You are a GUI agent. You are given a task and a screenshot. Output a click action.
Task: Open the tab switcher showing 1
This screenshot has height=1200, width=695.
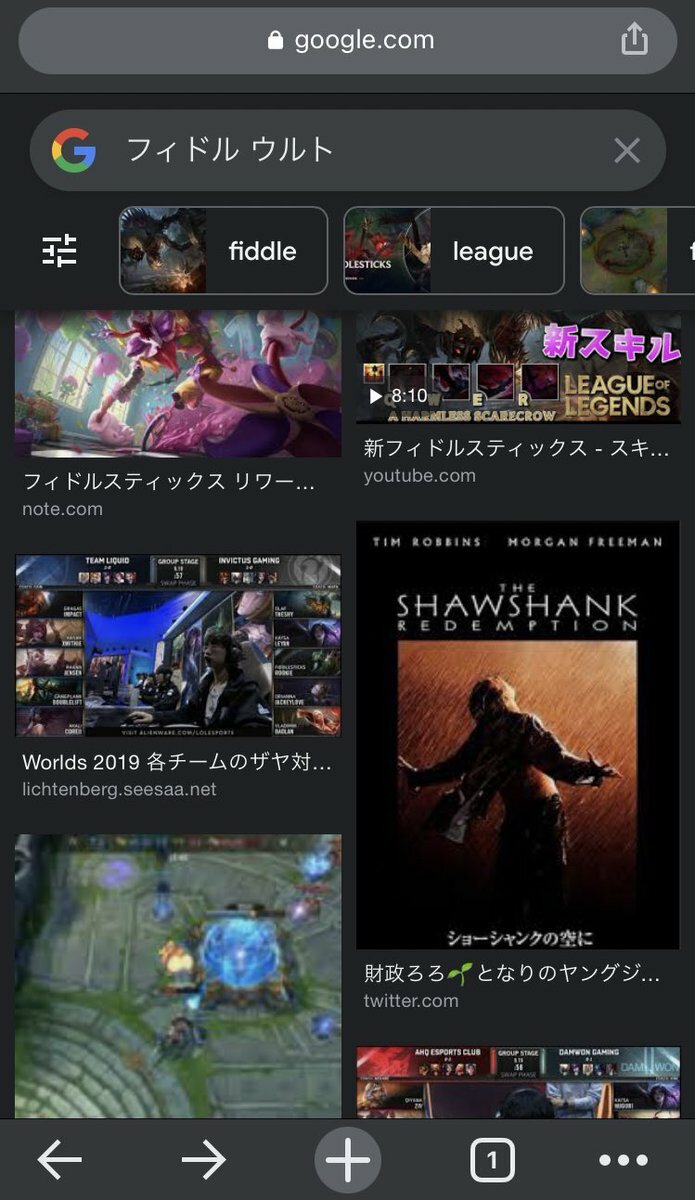point(492,1161)
